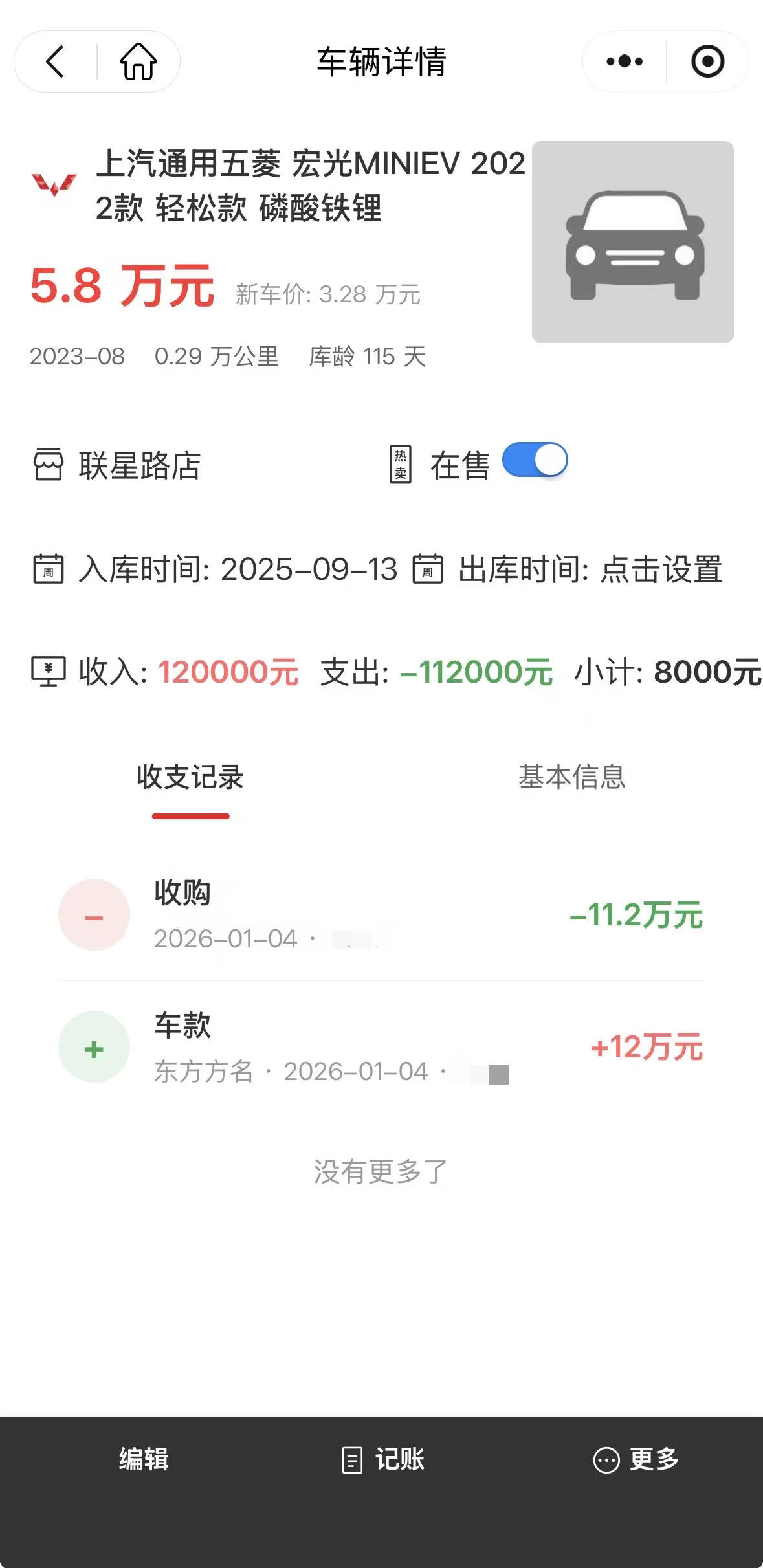
Task: Tap the back arrow to return
Action: coord(56,63)
